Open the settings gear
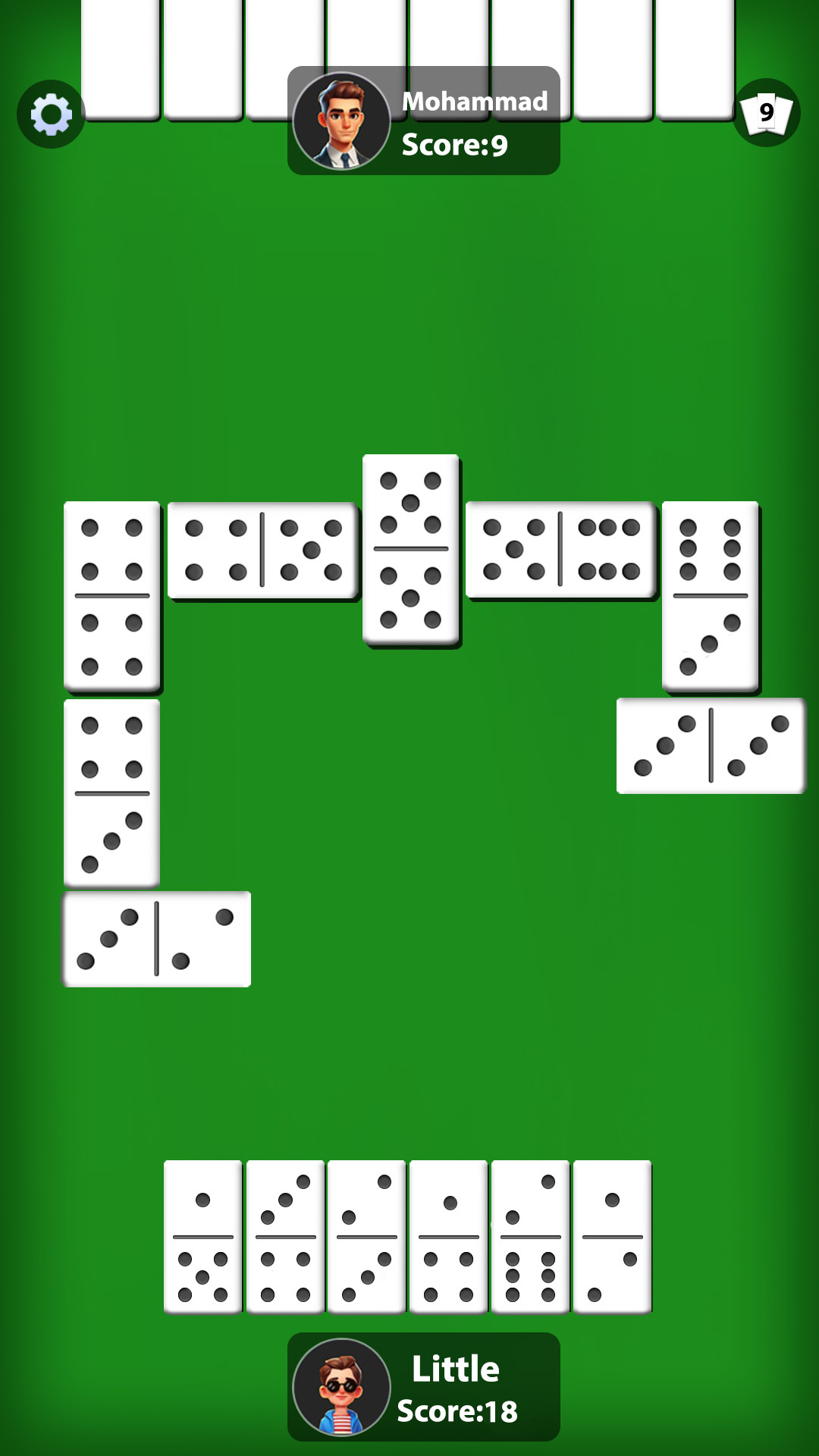This screenshot has width=819, height=1456. pyautogui.click(x=51, y=115)
